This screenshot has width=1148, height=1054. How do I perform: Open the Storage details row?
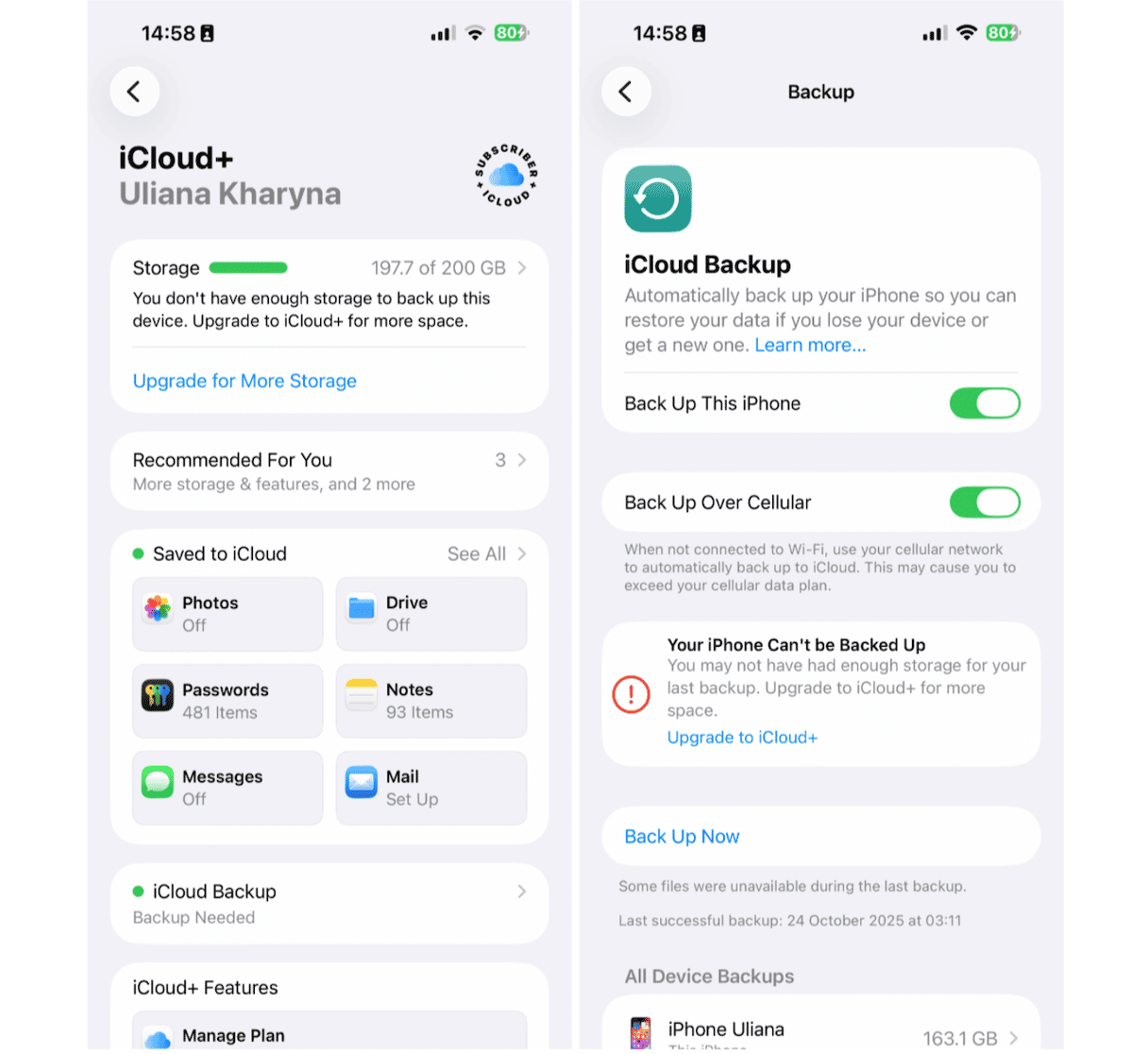coord(329,268)
